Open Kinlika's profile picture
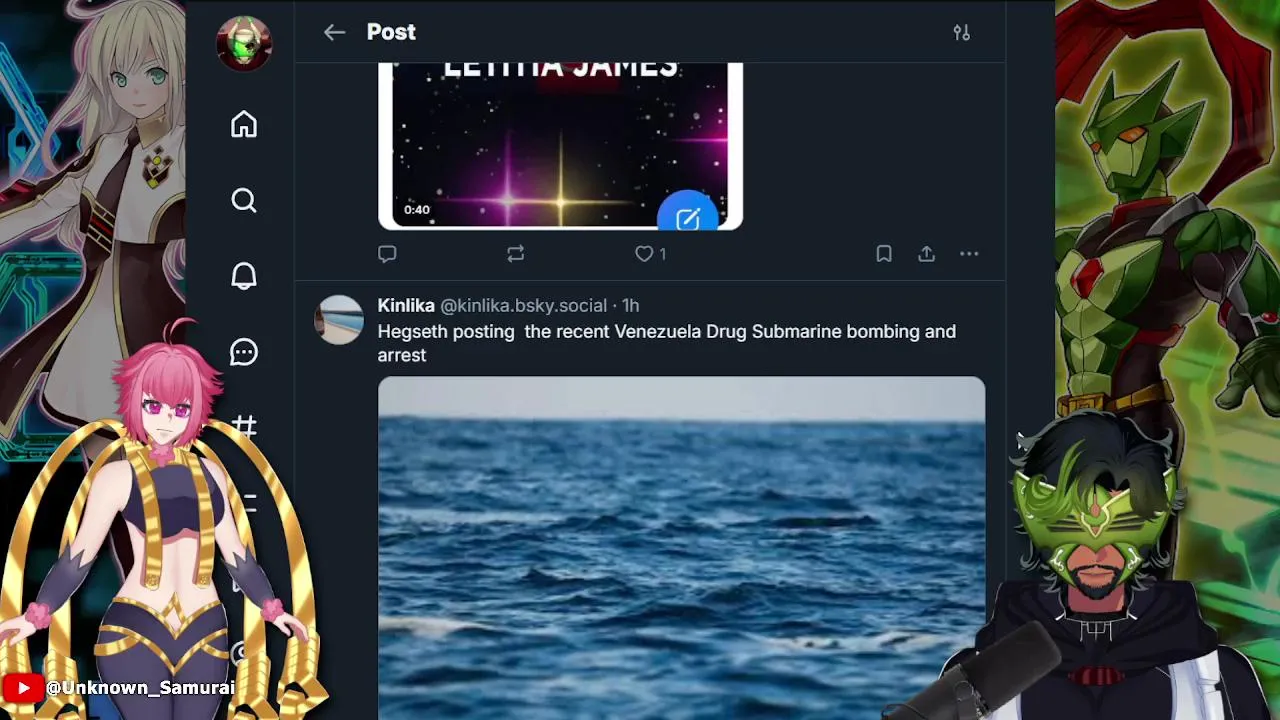This screenshot has height=720, width=1280. click(x=339, y=320)
